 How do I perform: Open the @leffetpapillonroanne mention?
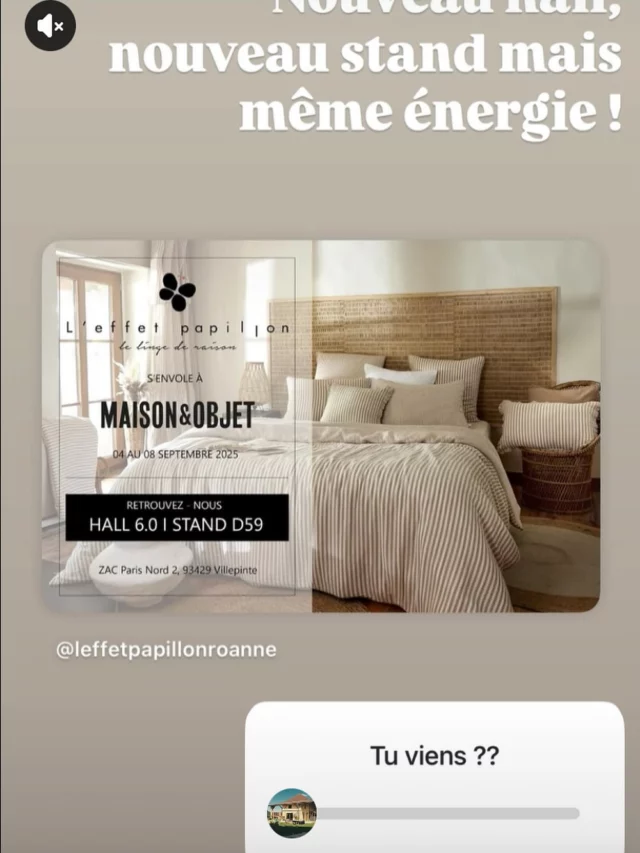click(166, 650)
